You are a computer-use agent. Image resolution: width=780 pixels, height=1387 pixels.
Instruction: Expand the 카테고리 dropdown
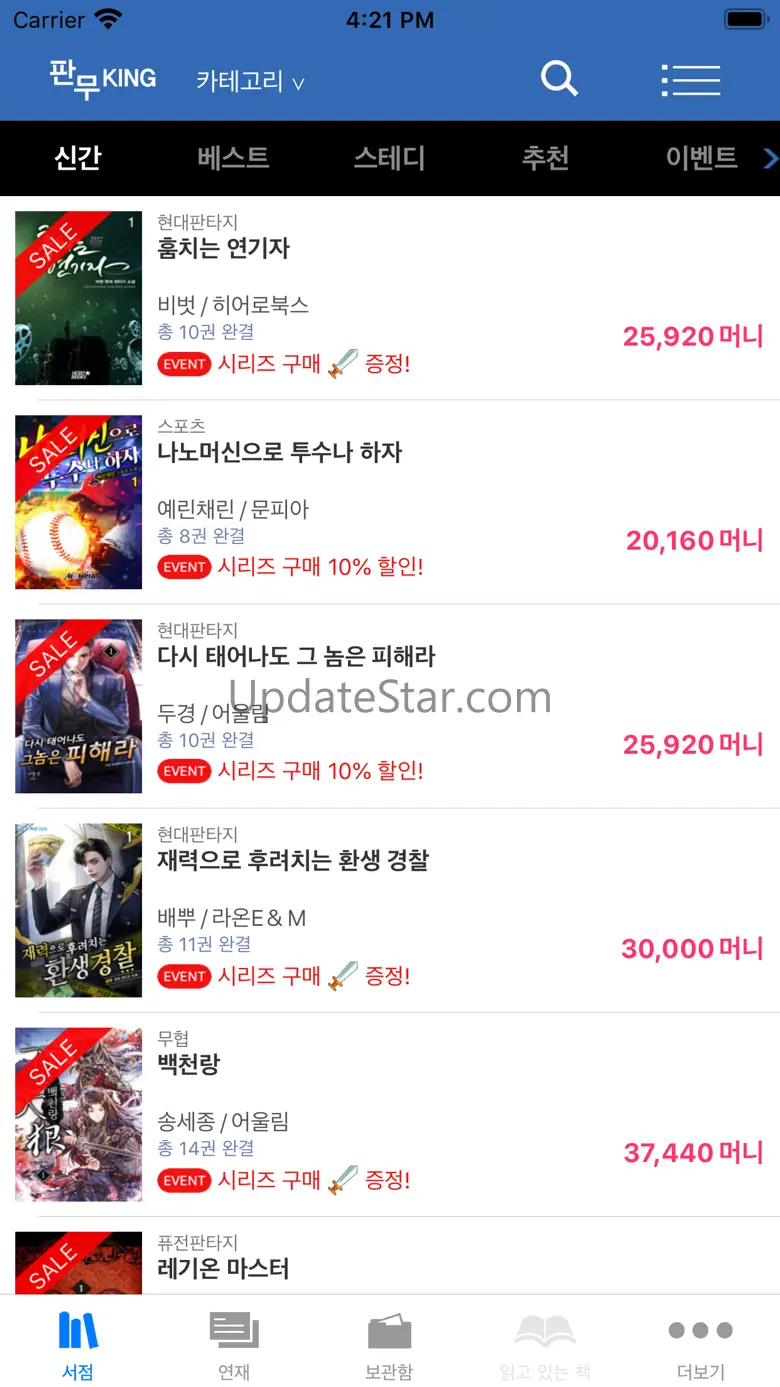click(250, 81)
